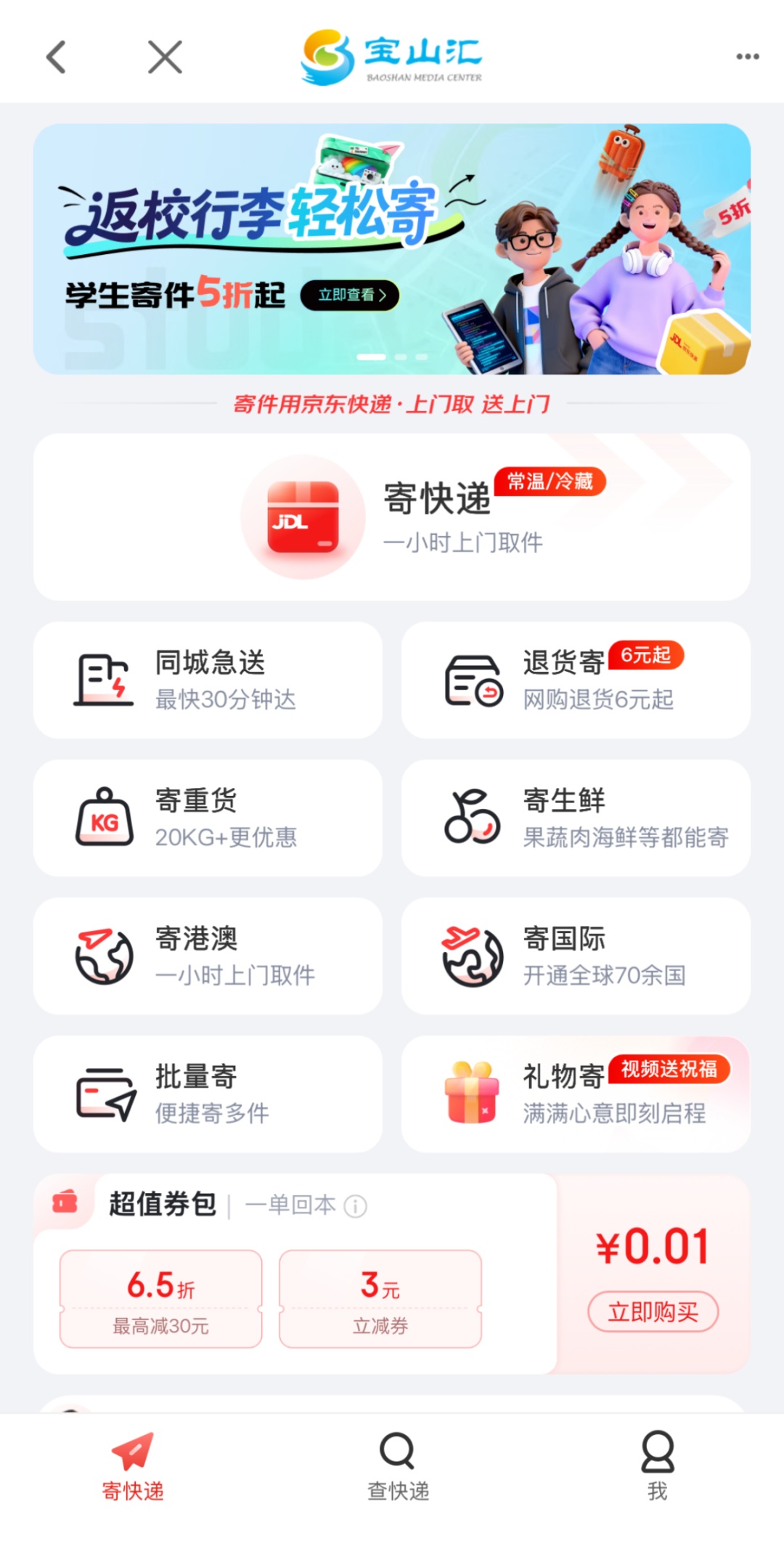Open 退货寄 return shipping

tap(576, 680)
